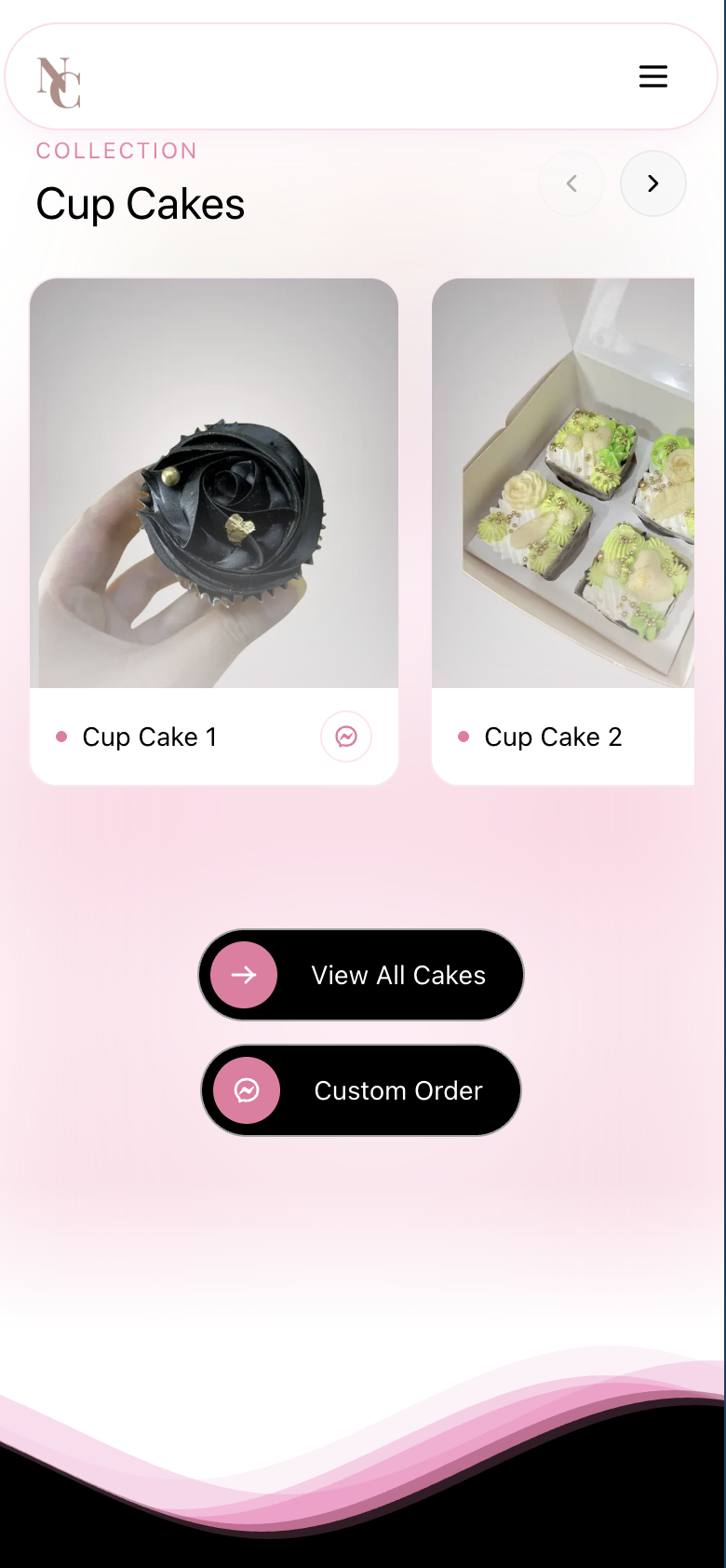Go to previous cupcakes in carousel

(571, 183)
